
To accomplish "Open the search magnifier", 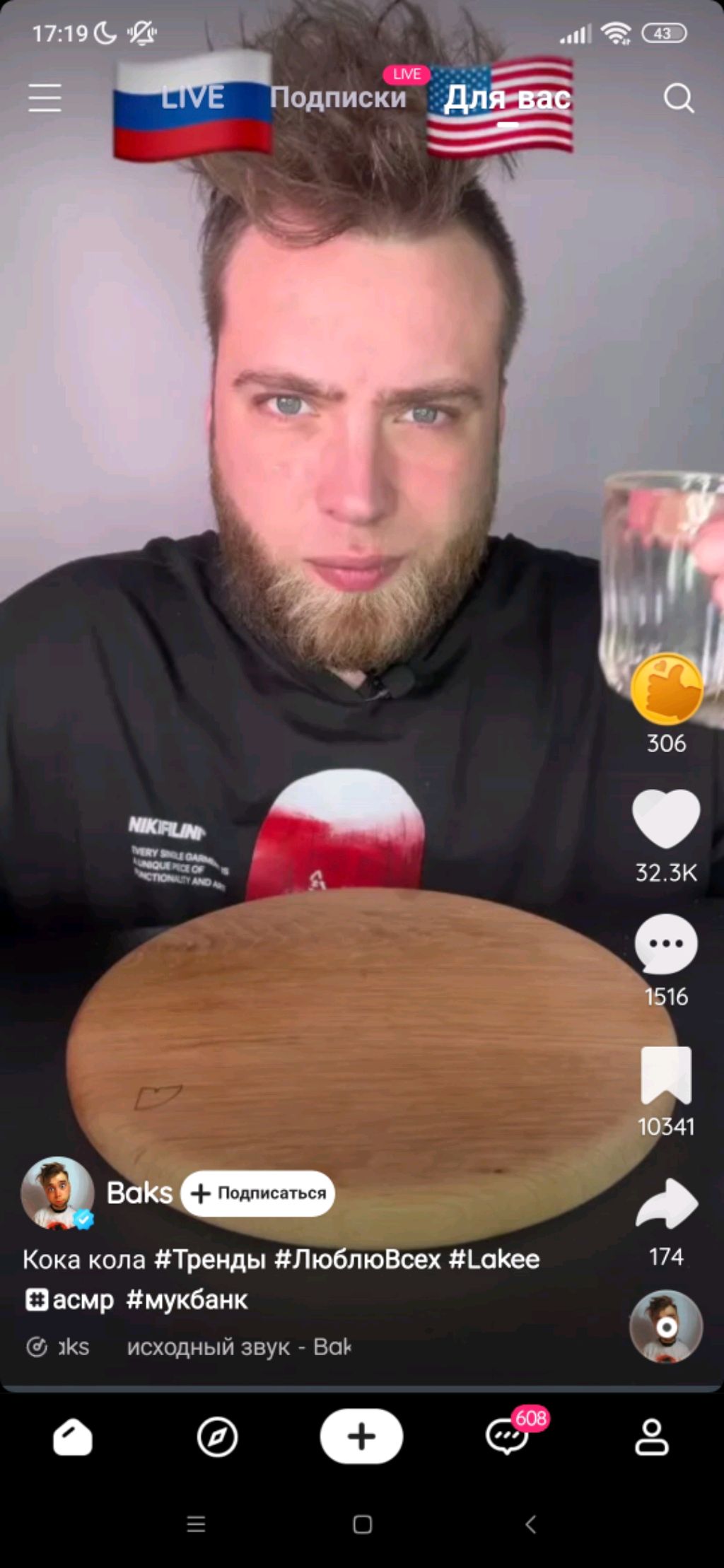I will 679,98.
